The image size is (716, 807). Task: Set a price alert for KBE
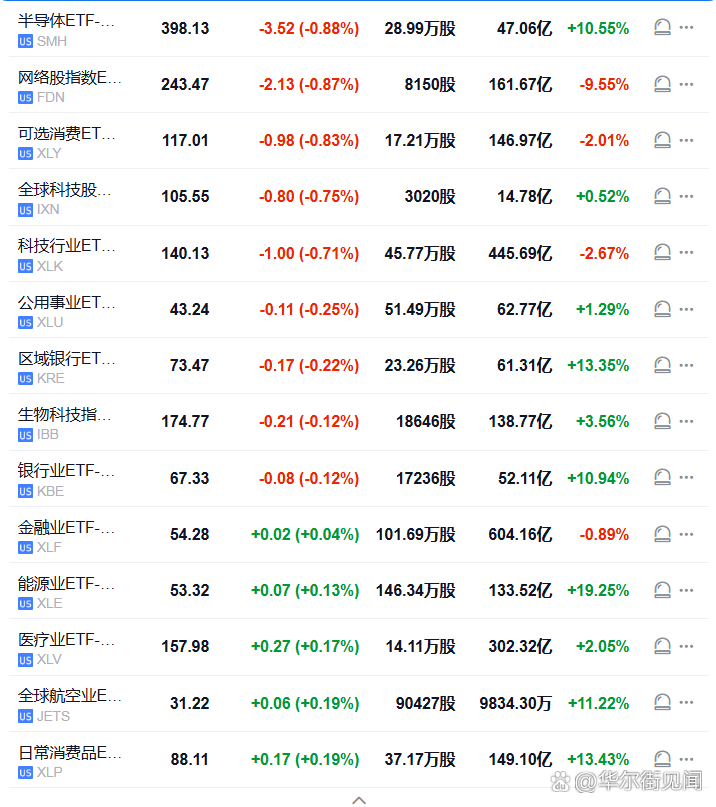click(662, 478)
